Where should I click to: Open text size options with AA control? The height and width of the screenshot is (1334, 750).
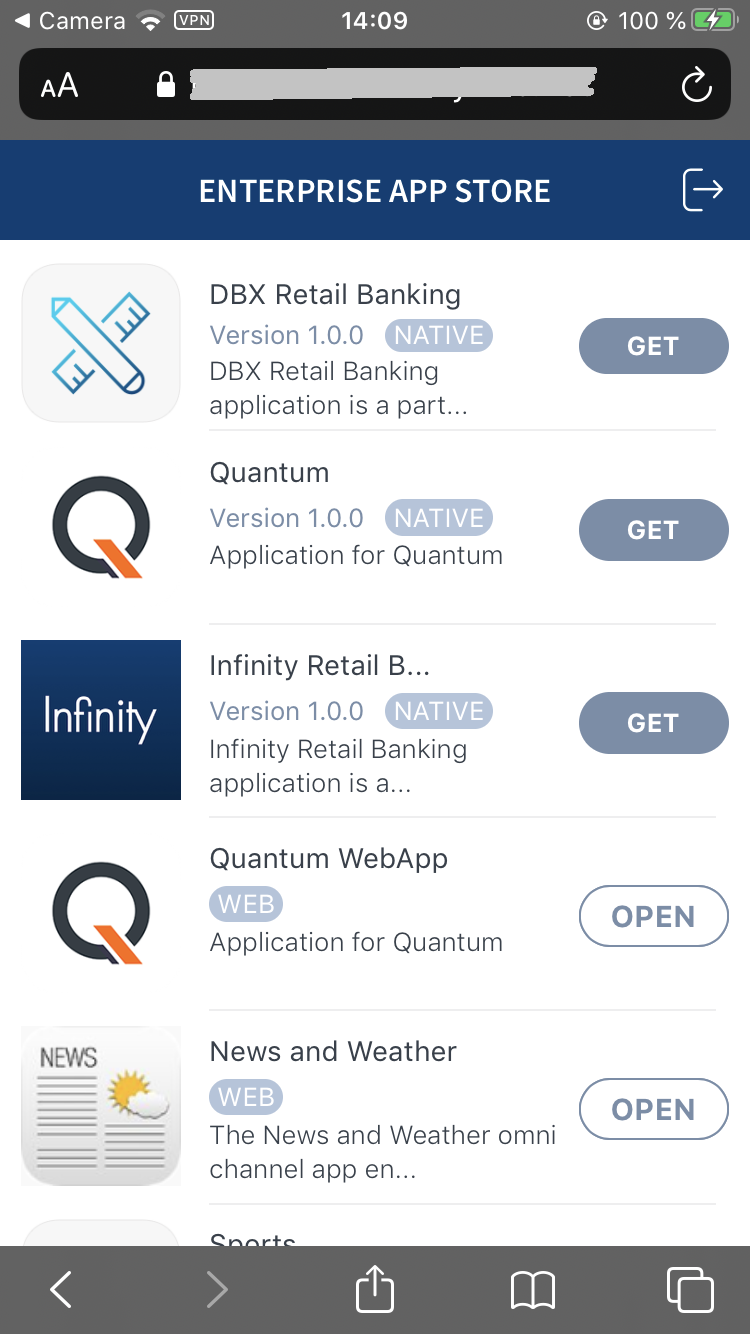[59, 85]
